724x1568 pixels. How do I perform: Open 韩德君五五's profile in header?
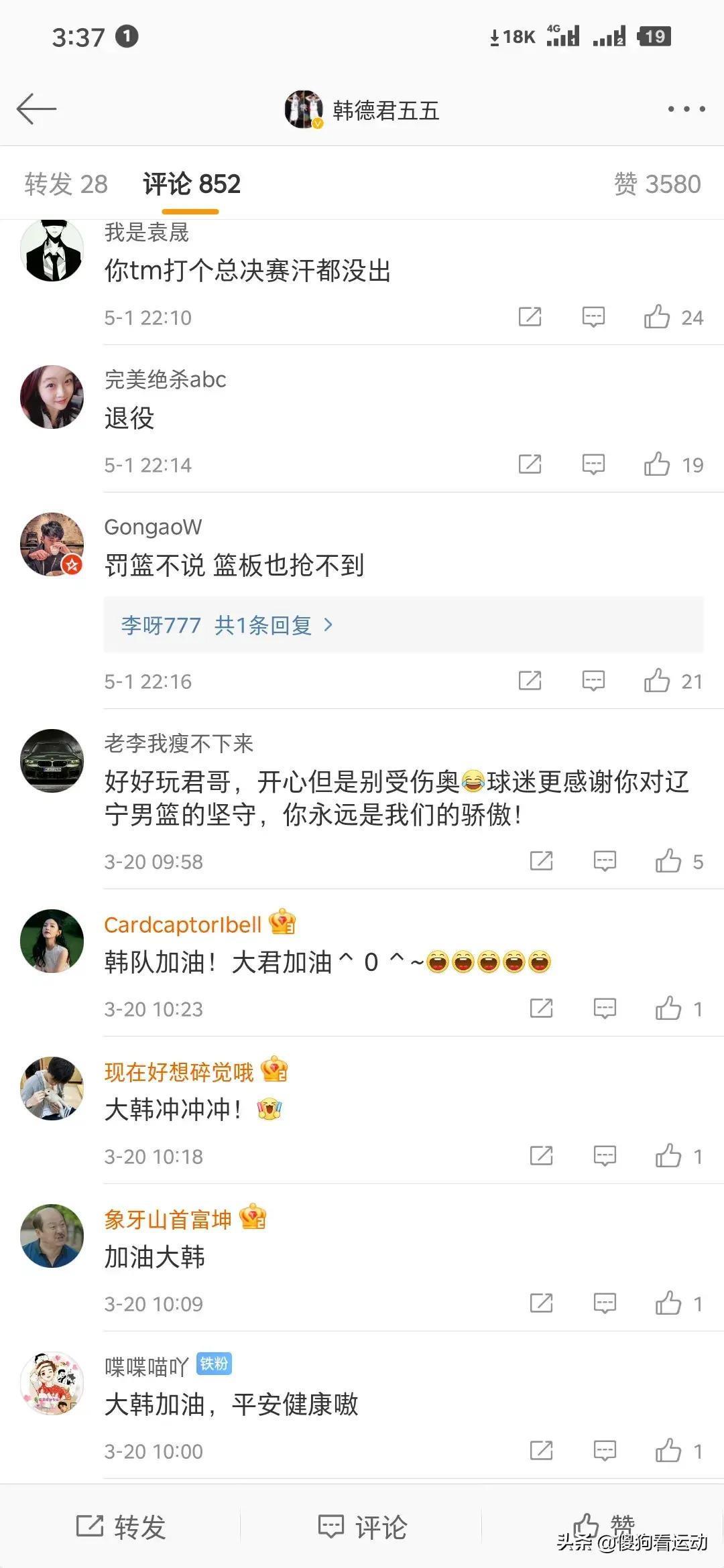[362, 110]
